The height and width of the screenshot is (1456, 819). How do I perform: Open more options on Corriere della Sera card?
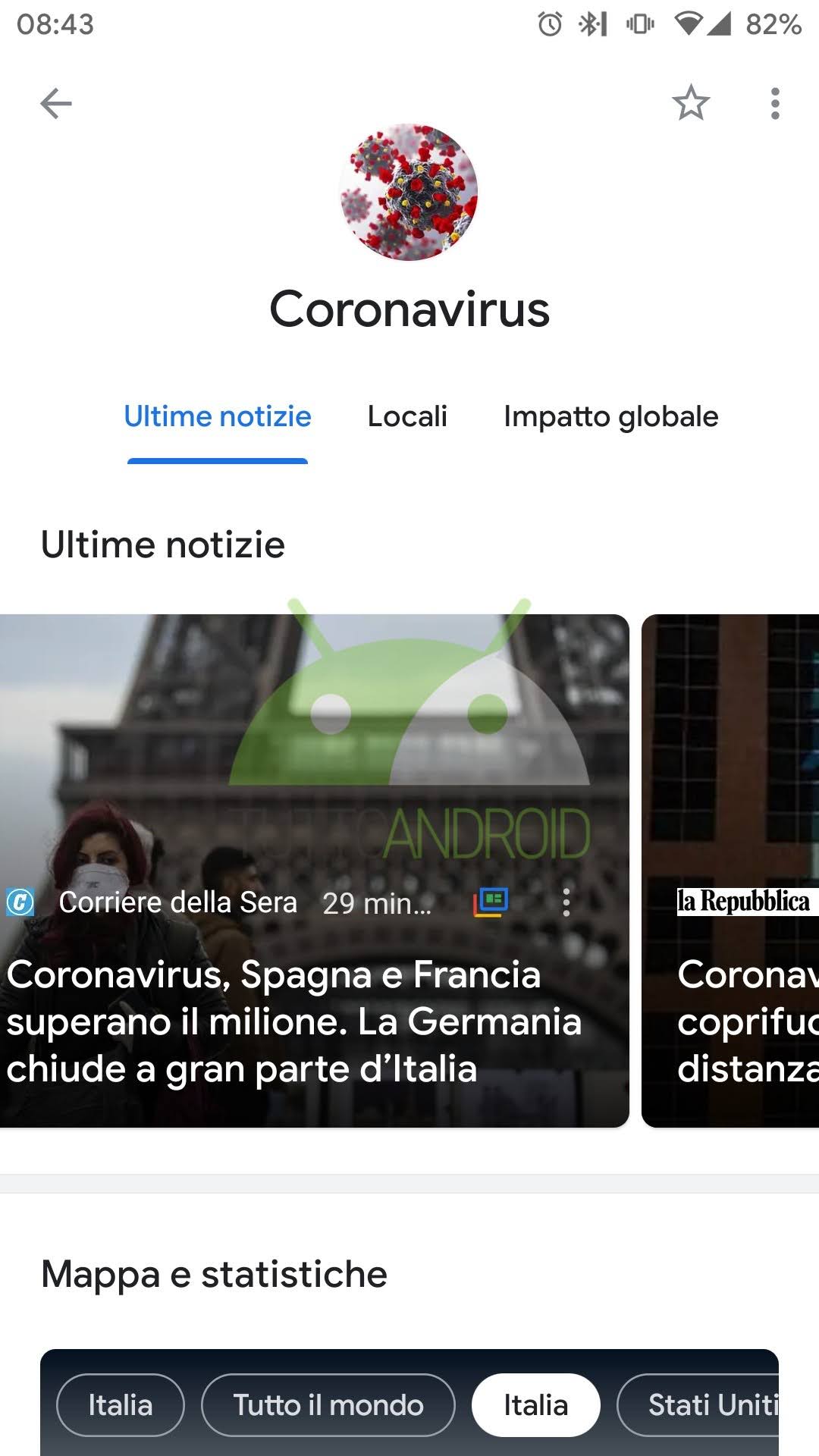tap(566, 902)
